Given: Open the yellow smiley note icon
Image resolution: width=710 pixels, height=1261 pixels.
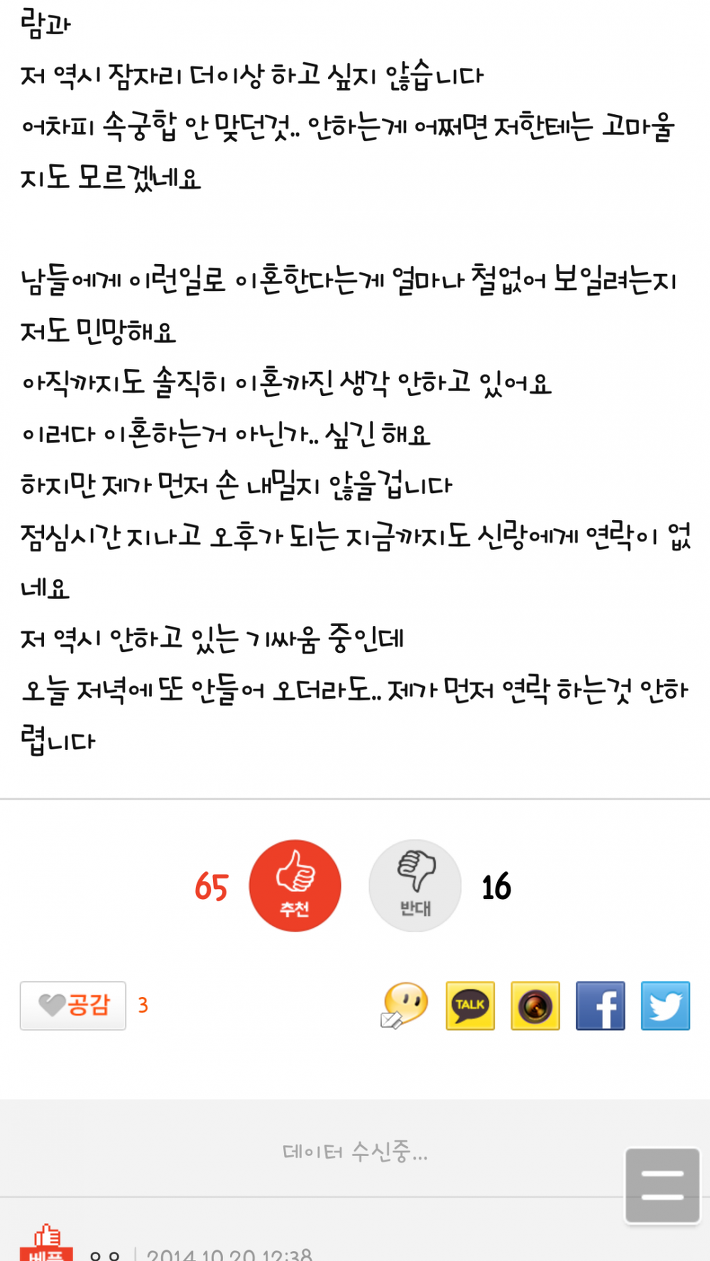Looking at the screenshot, I should tap(405, 1005).
